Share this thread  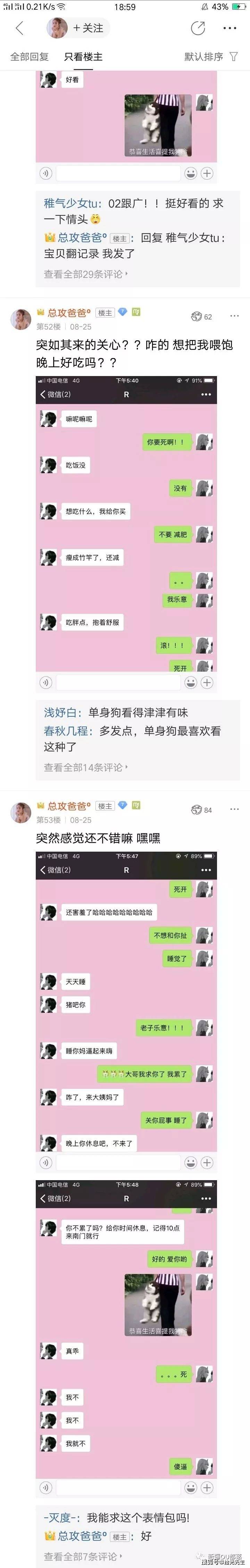click(x=198, y=28)
